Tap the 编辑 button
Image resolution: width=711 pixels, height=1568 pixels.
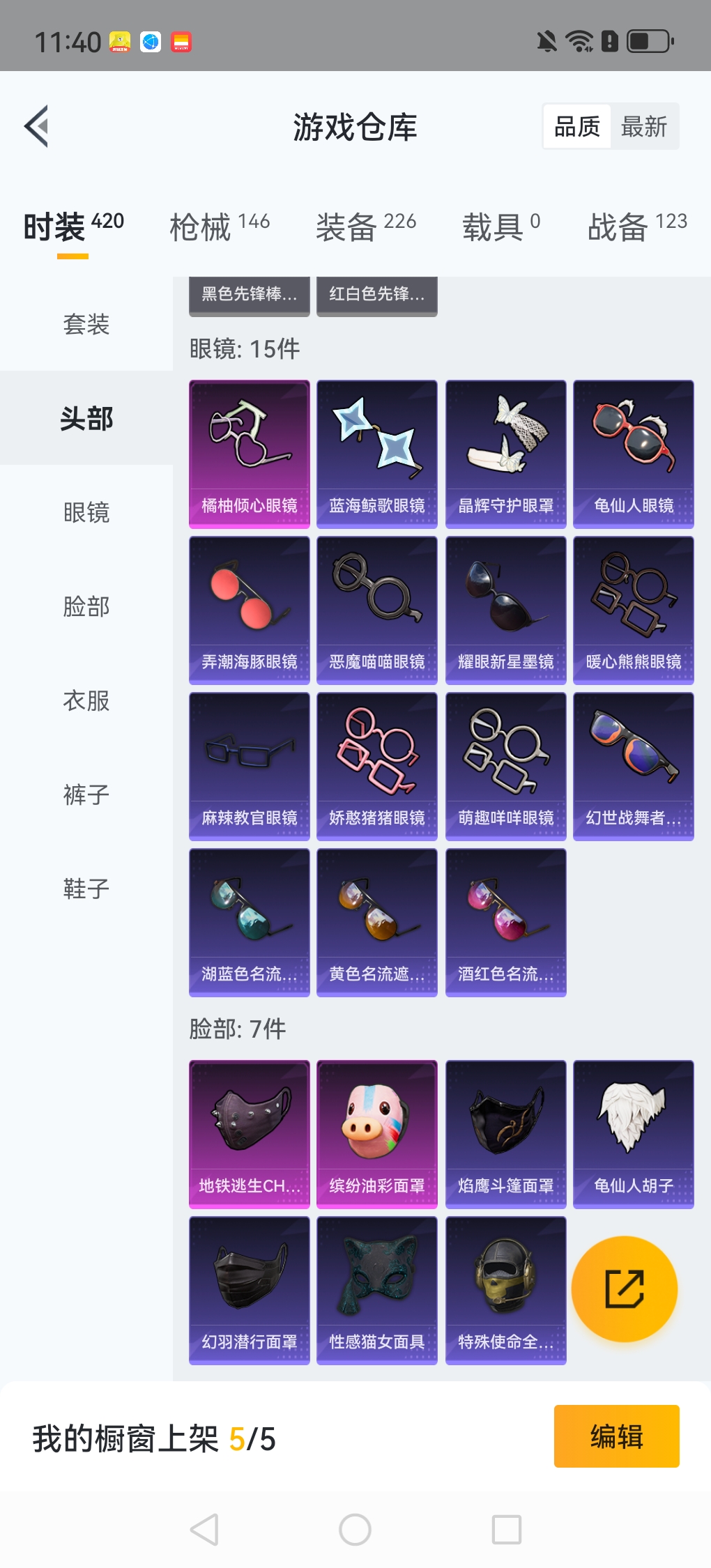(616, 1436)
